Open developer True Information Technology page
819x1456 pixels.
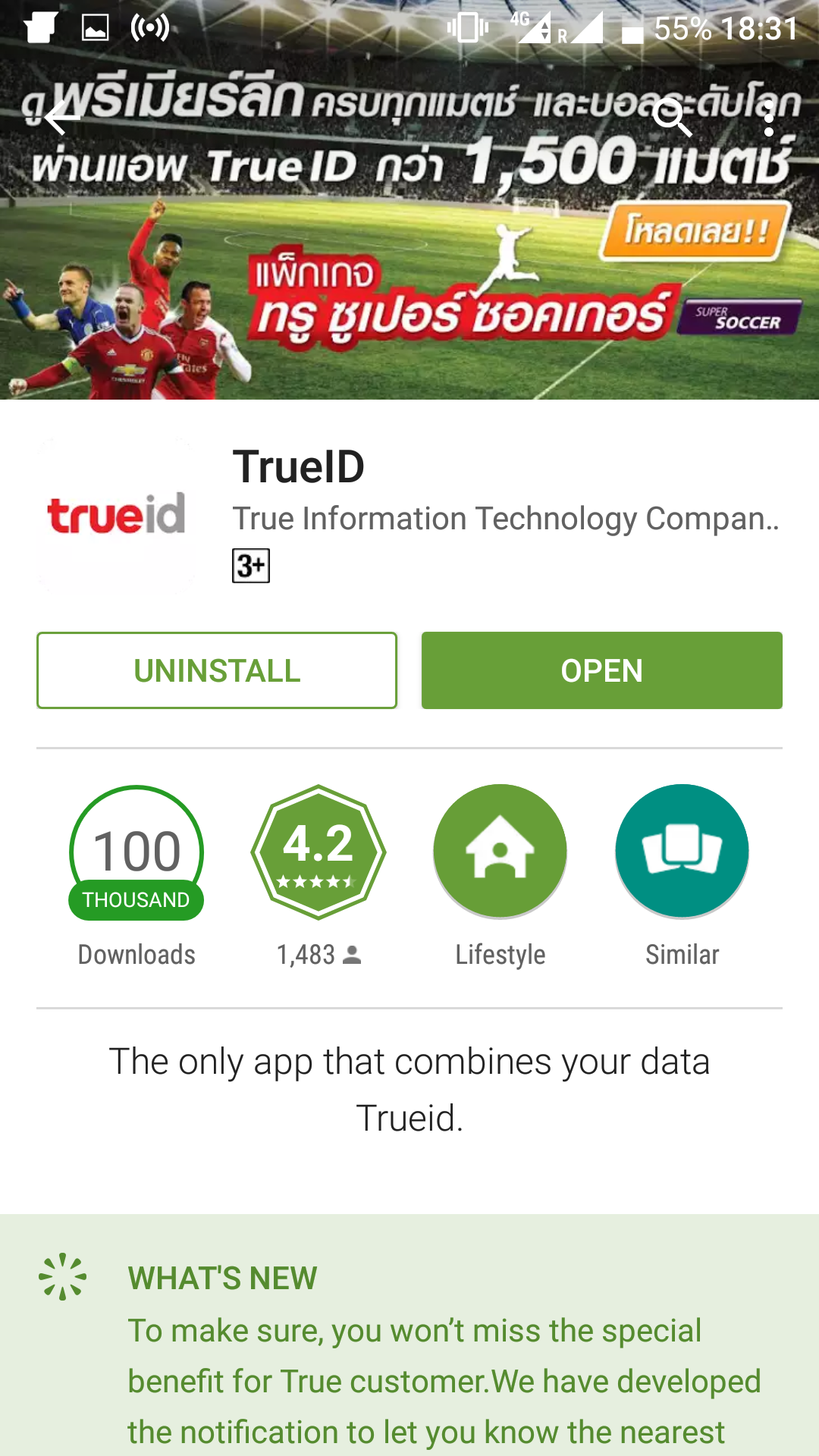[505, 519]
